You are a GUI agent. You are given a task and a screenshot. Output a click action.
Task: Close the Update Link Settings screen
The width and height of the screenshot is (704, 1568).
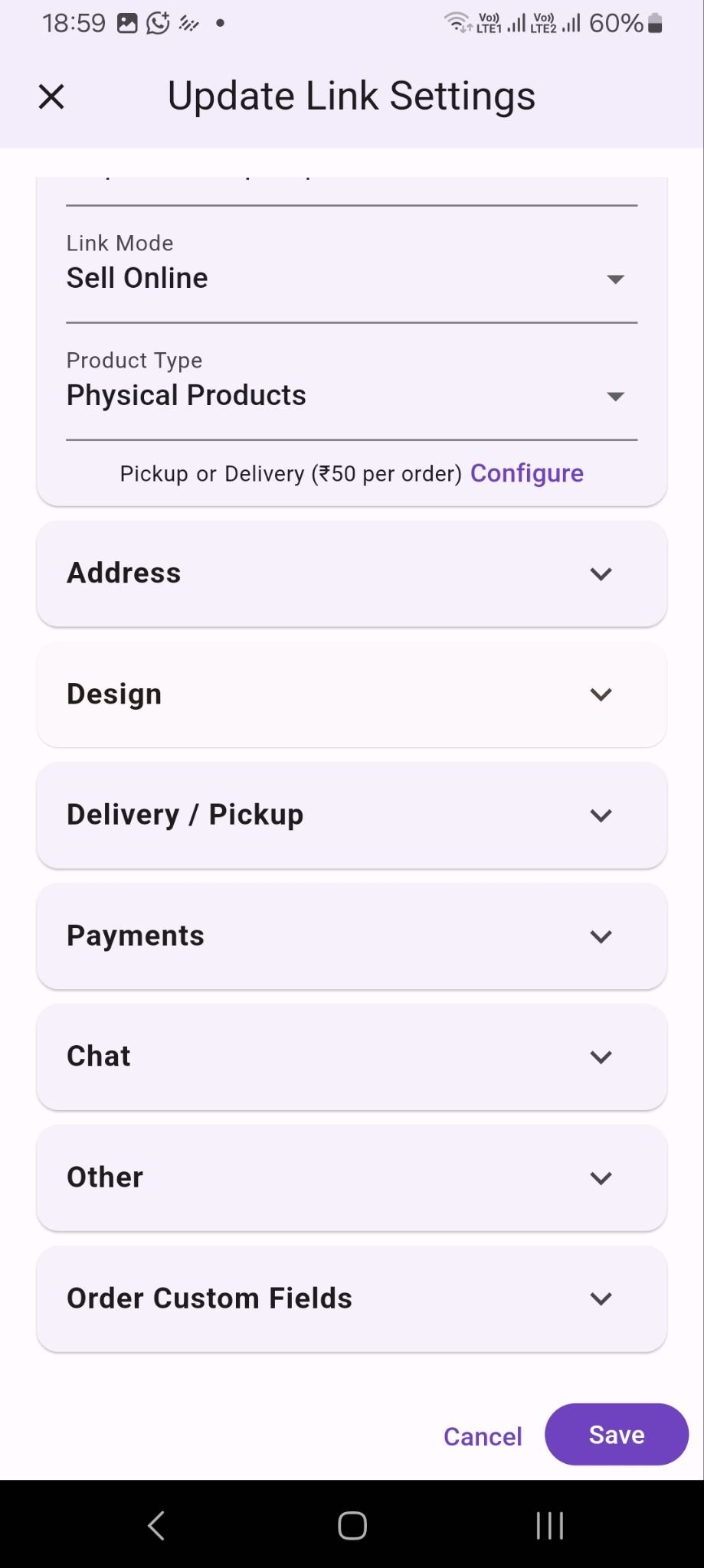(50, 96)
